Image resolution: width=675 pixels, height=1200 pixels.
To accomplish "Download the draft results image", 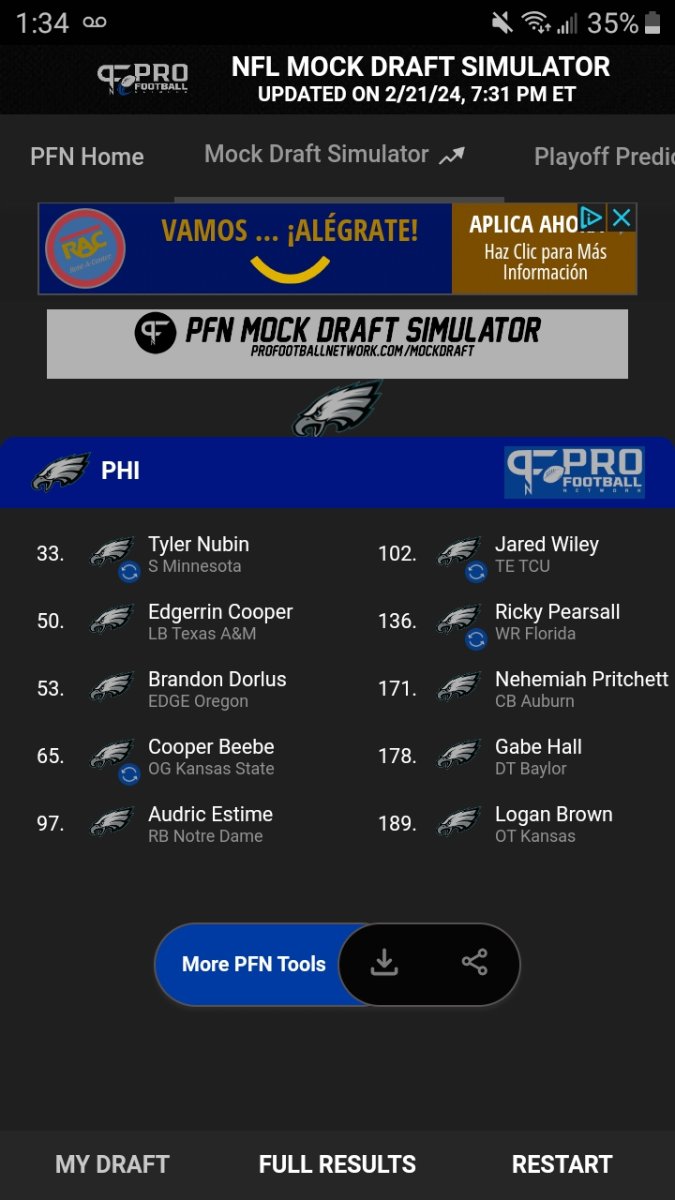I will coord(384,963).
